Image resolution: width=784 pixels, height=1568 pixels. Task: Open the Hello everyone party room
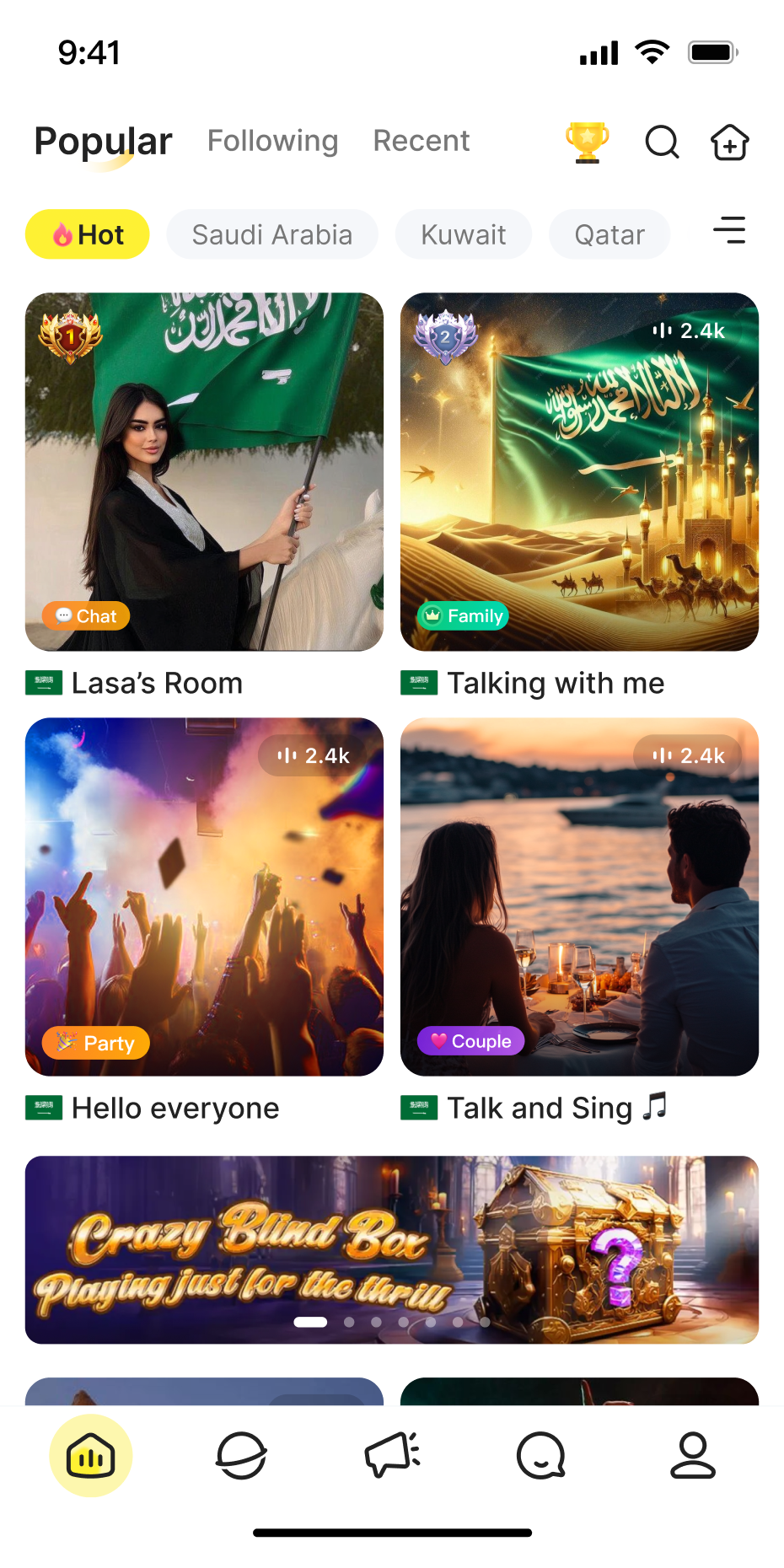pyautogui.click(x=204, y=897)
